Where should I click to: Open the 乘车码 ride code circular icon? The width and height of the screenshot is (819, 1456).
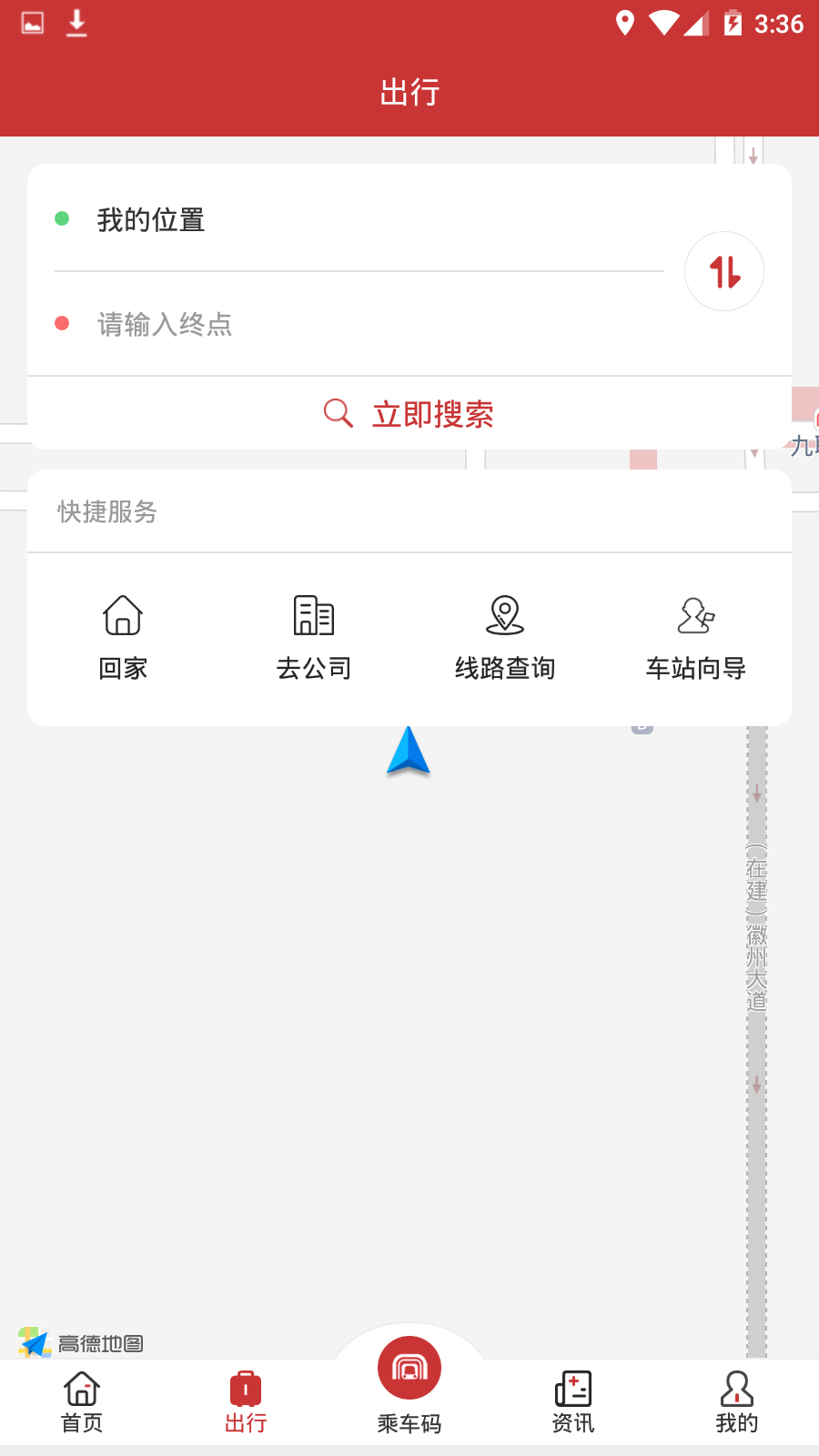pyautogui.click(x=409, y=1367)
